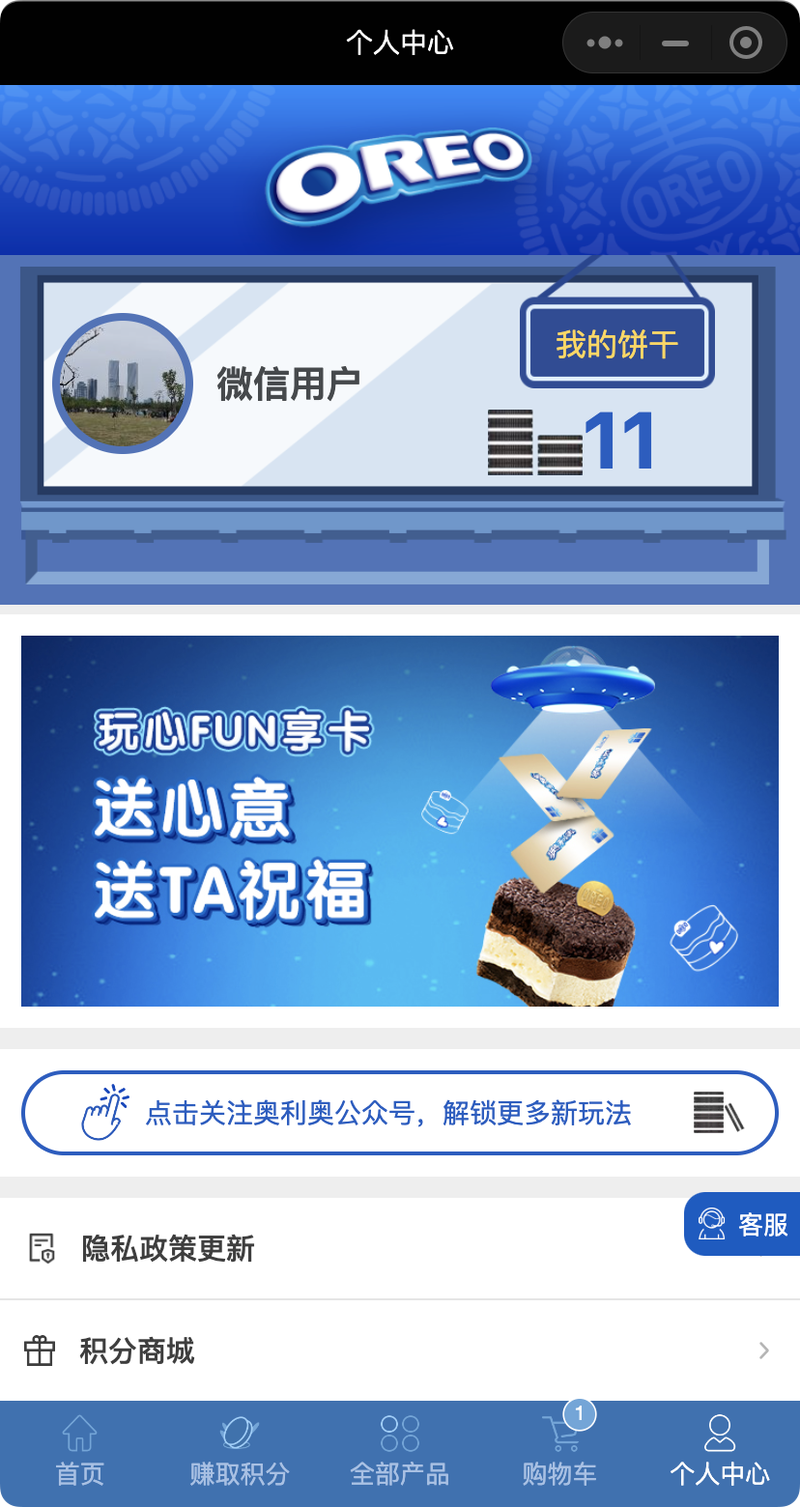Open 积分商城 points mall
Viewport: 800px width, 1507px height.
[x=400, y=1351]
